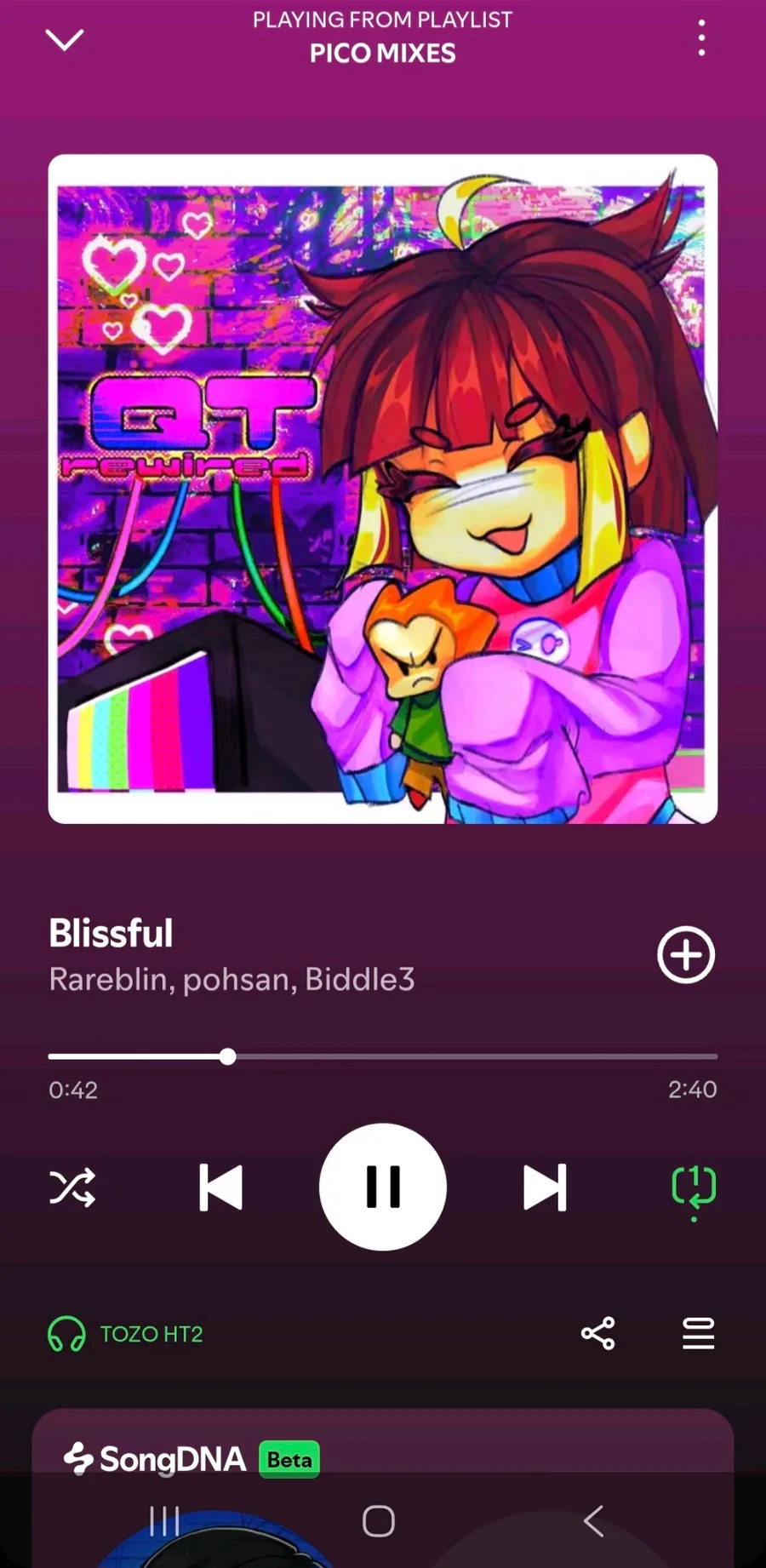This screenshot has height=1568, width=766.
Task: Collapse the now playing screen
Action: coord(64,39)
